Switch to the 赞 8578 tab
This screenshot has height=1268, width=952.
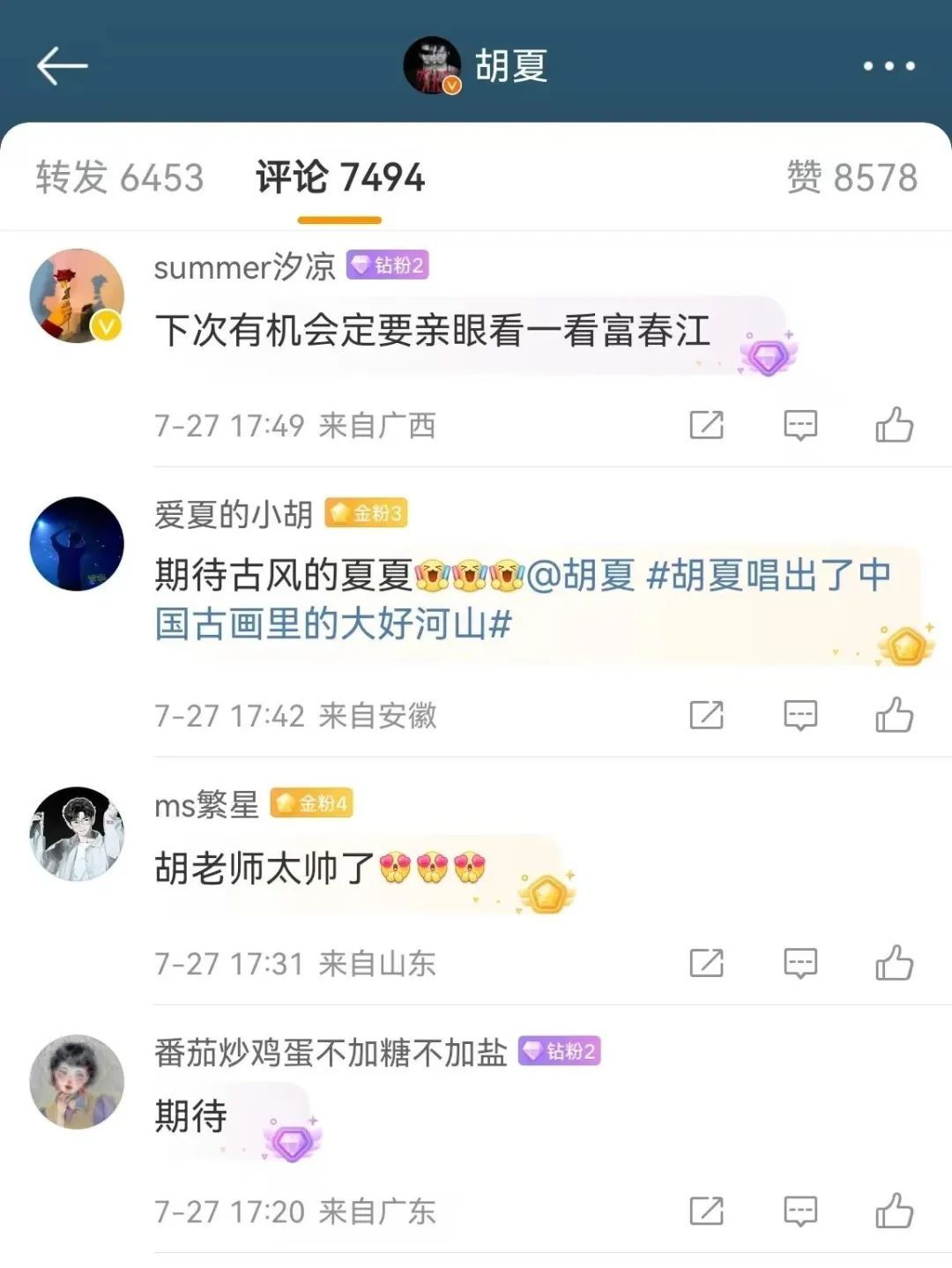(x=852, y=177)
